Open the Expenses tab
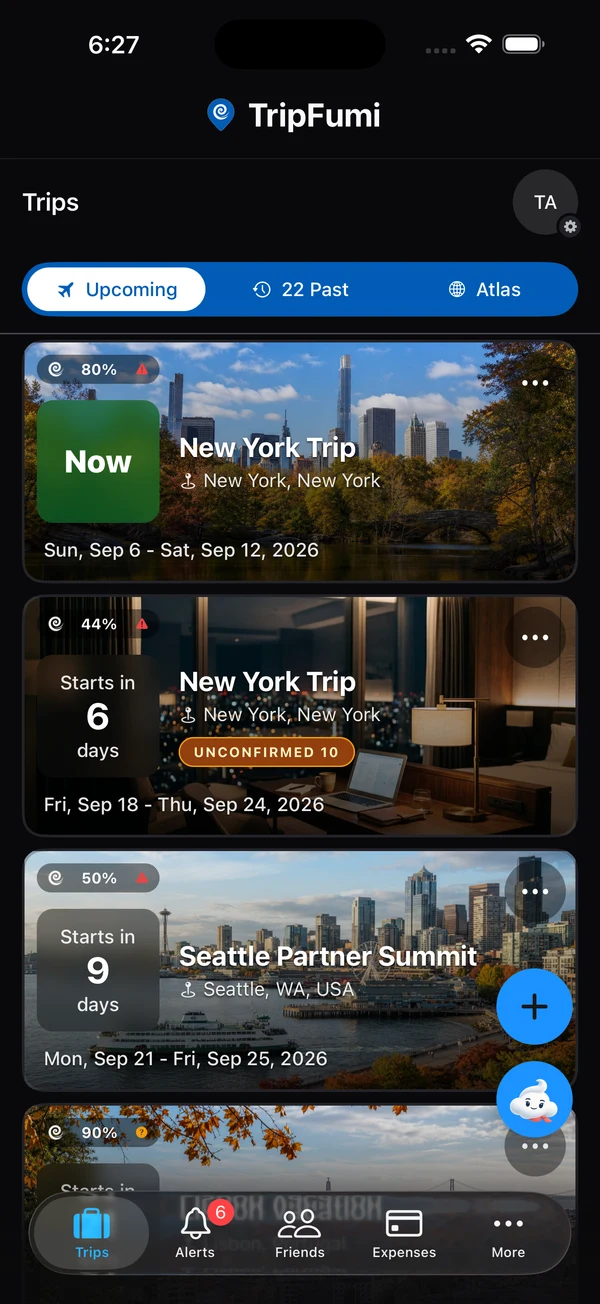The height and width of the screenshot is (1304, 600). pyautogui.click(x=404, y=1233)
